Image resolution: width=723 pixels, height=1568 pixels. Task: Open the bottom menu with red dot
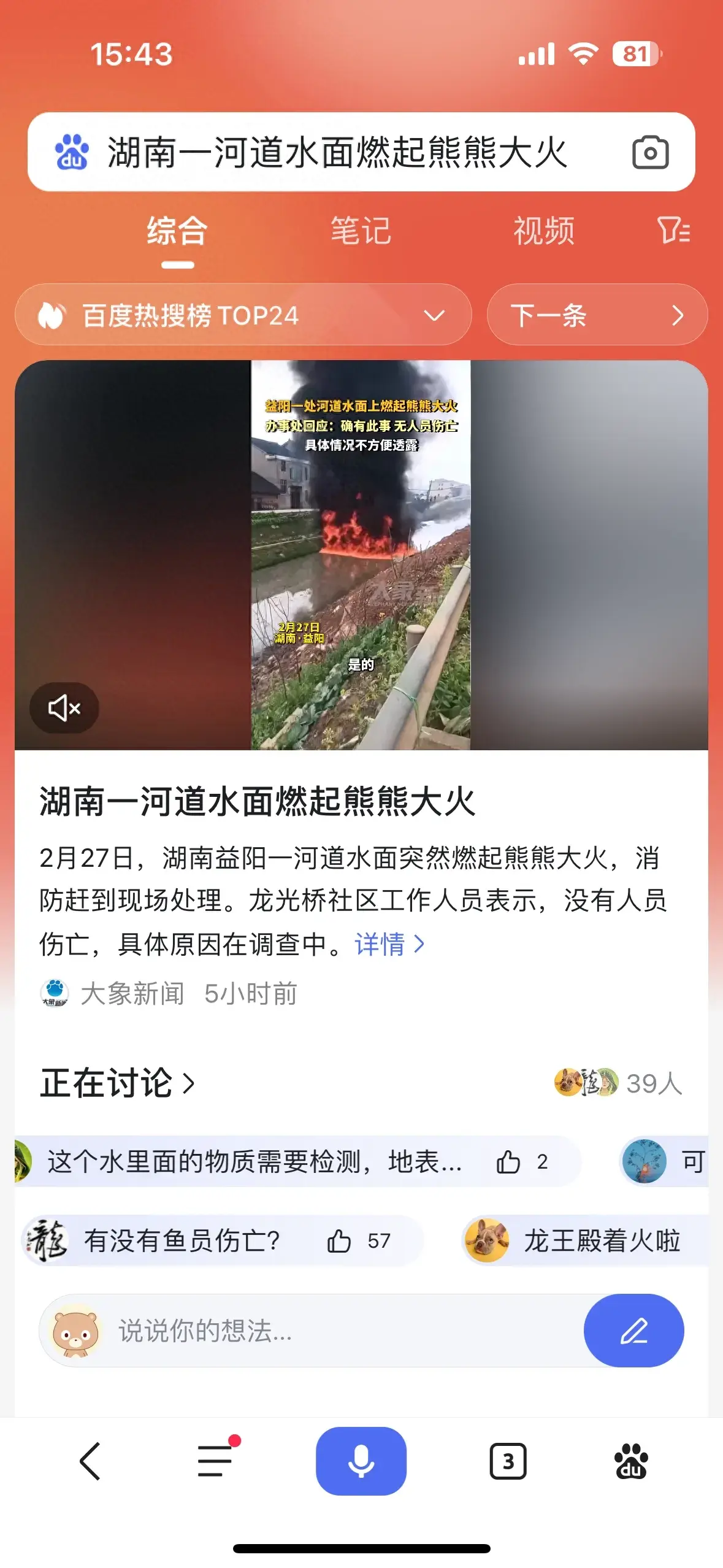[x=216, y=1461]
